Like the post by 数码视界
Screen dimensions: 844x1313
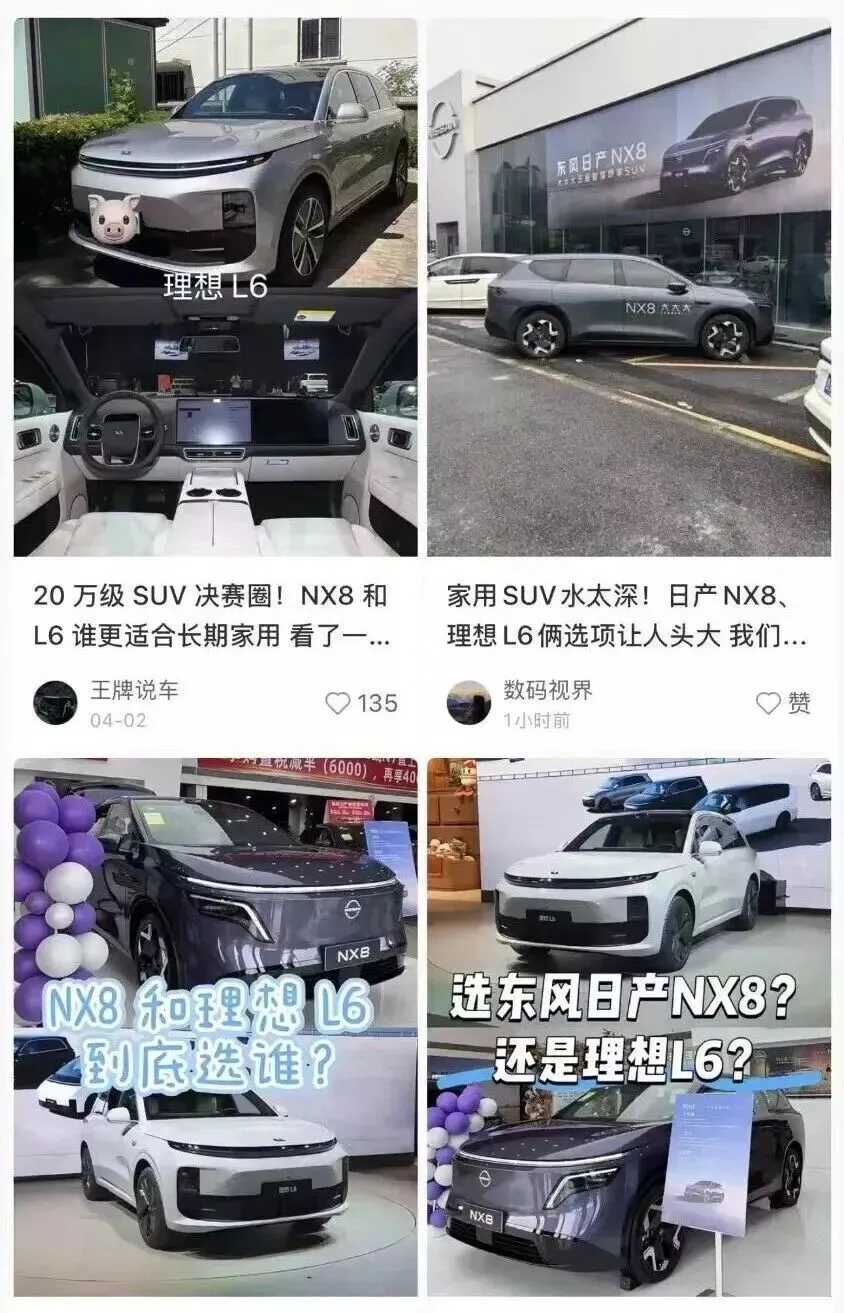click(x=768, y=703)
